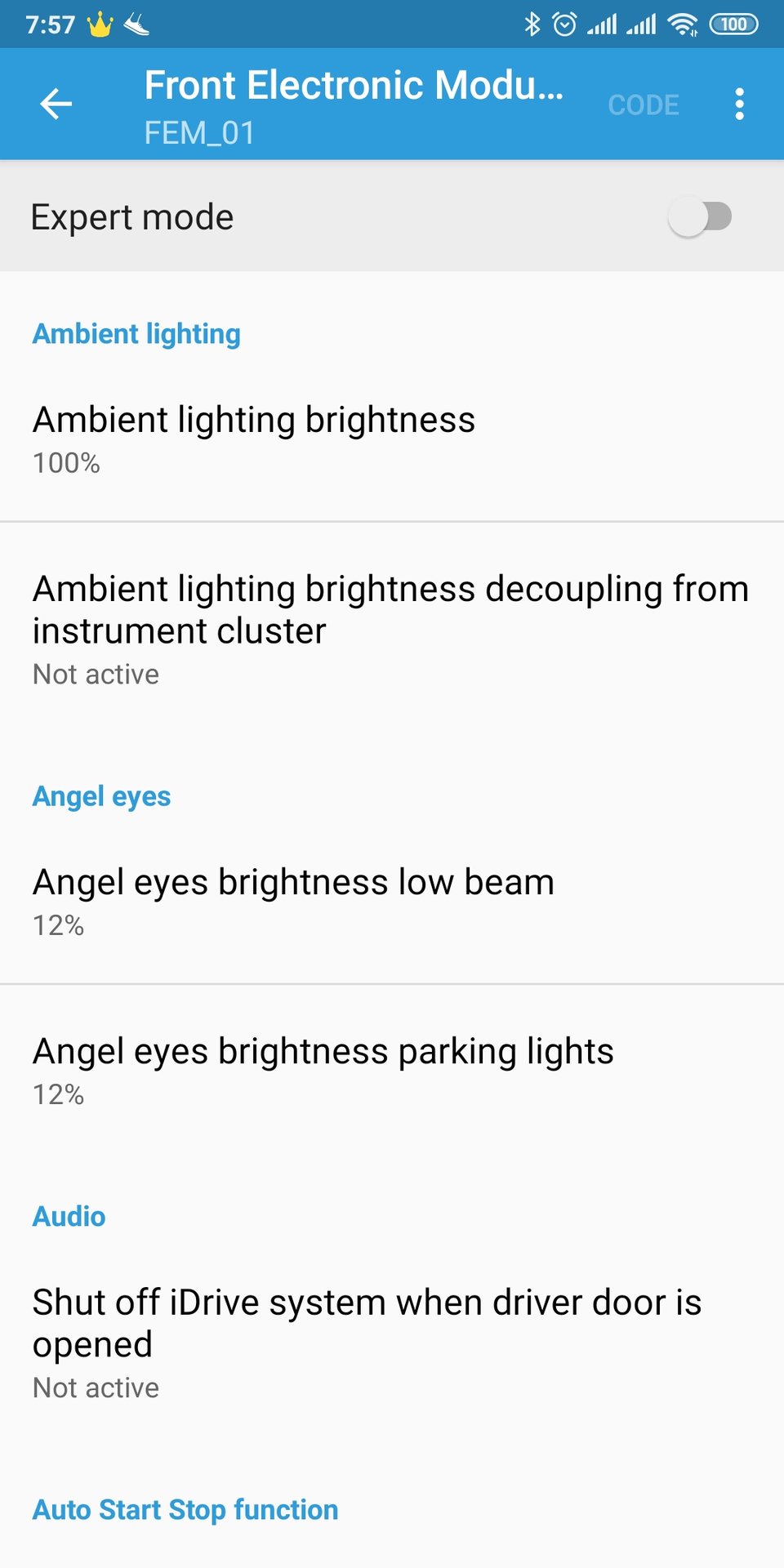Open Ambient lighting brightness setting

click(392, 439)
